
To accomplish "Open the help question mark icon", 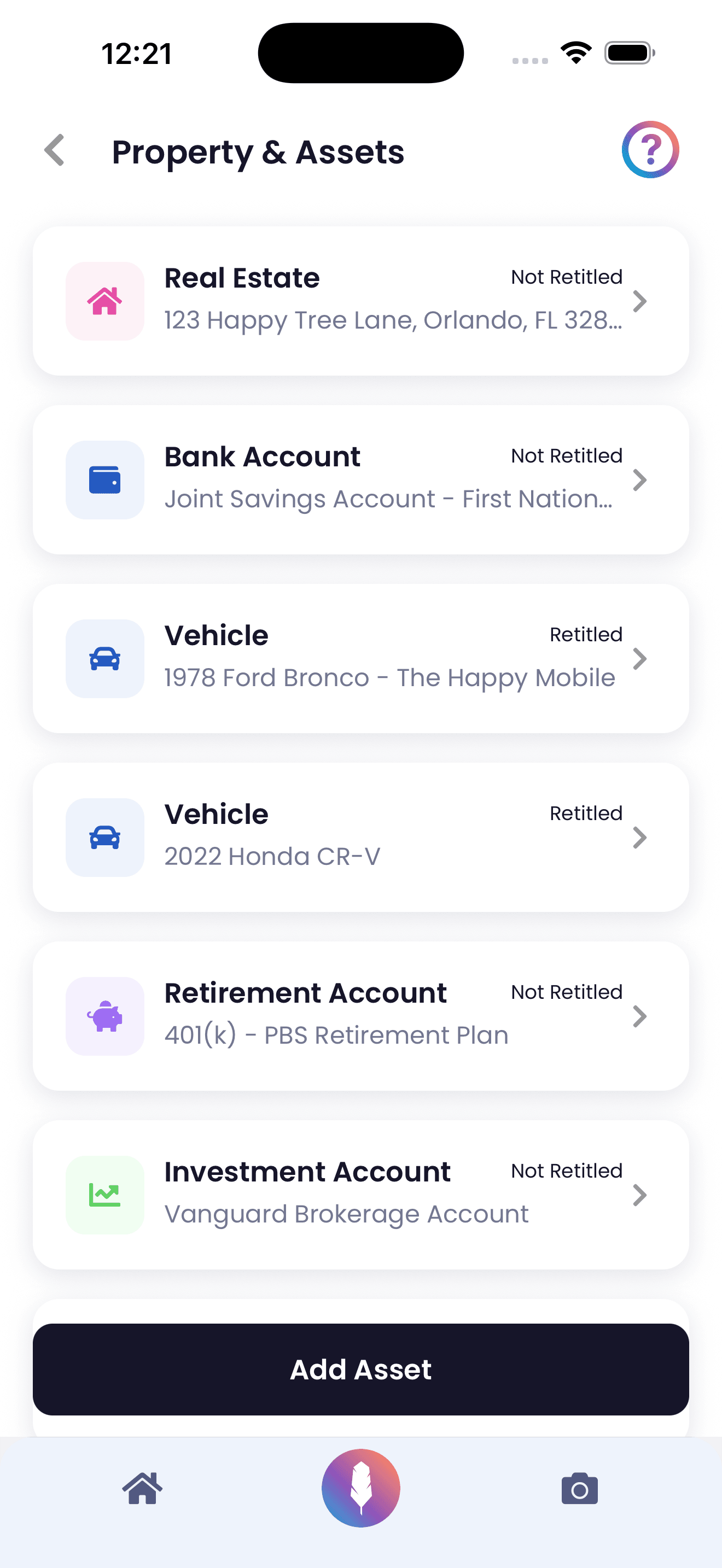I will [x=650, y=150].
